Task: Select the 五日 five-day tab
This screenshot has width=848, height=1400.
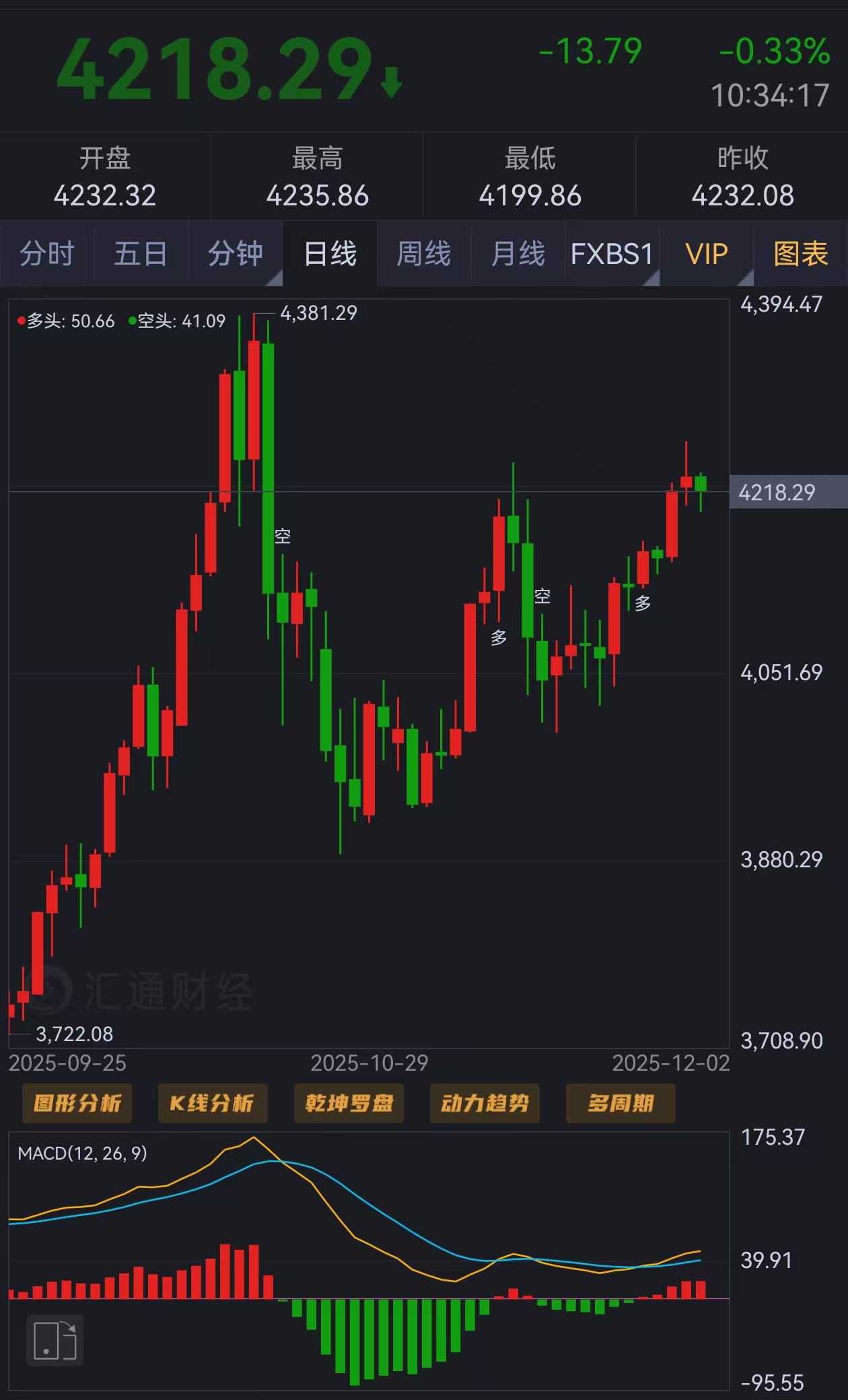Action: coord(141,254)
